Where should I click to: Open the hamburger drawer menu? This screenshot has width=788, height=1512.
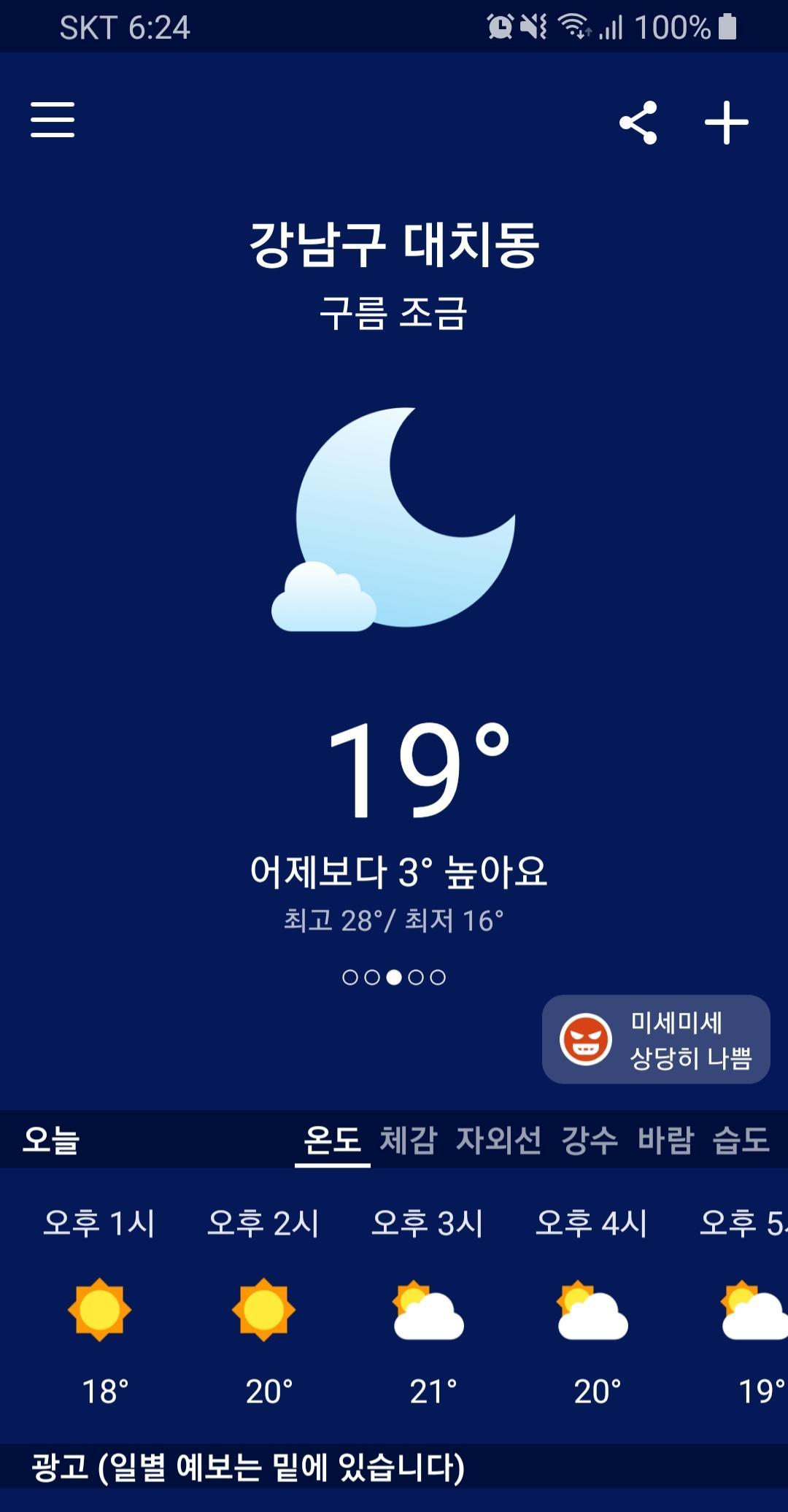coord(53,120)
